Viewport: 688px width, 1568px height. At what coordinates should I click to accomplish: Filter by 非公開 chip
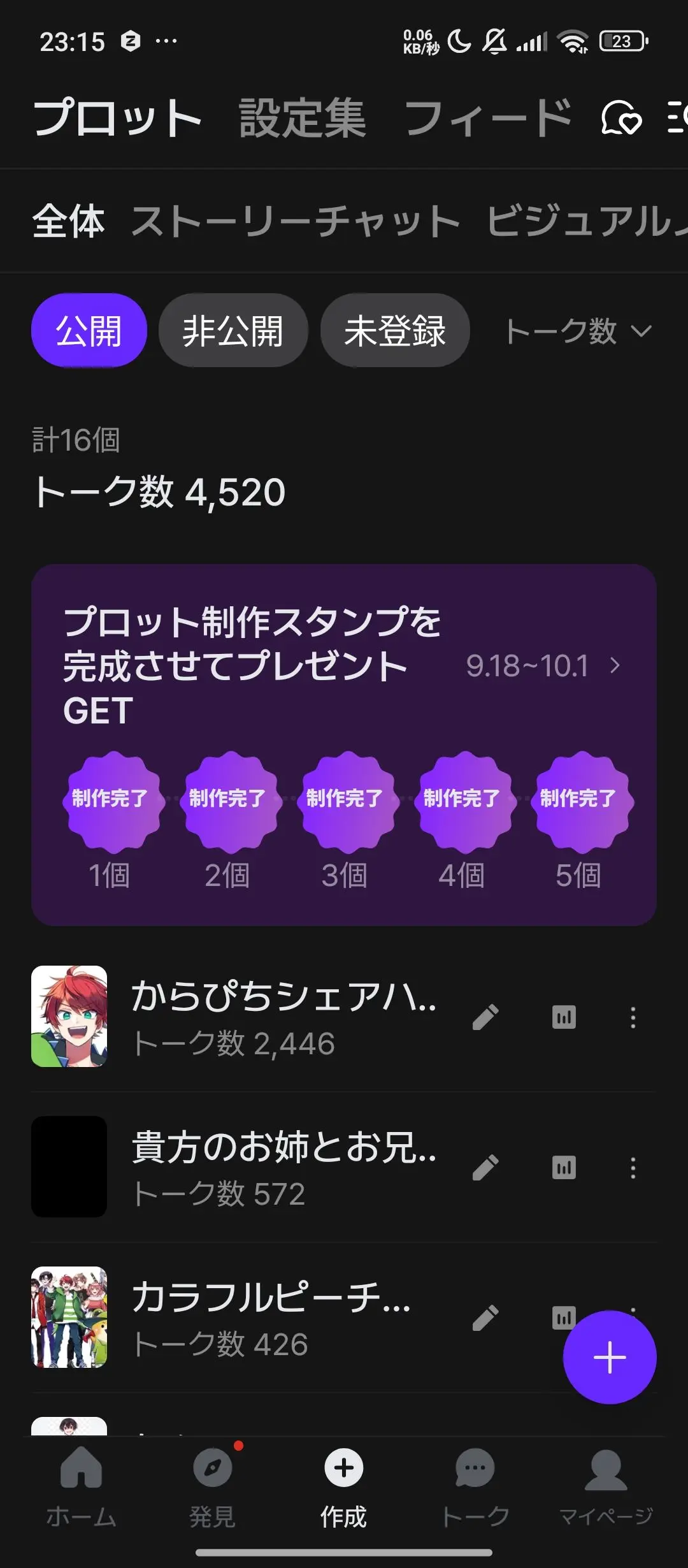233,330
